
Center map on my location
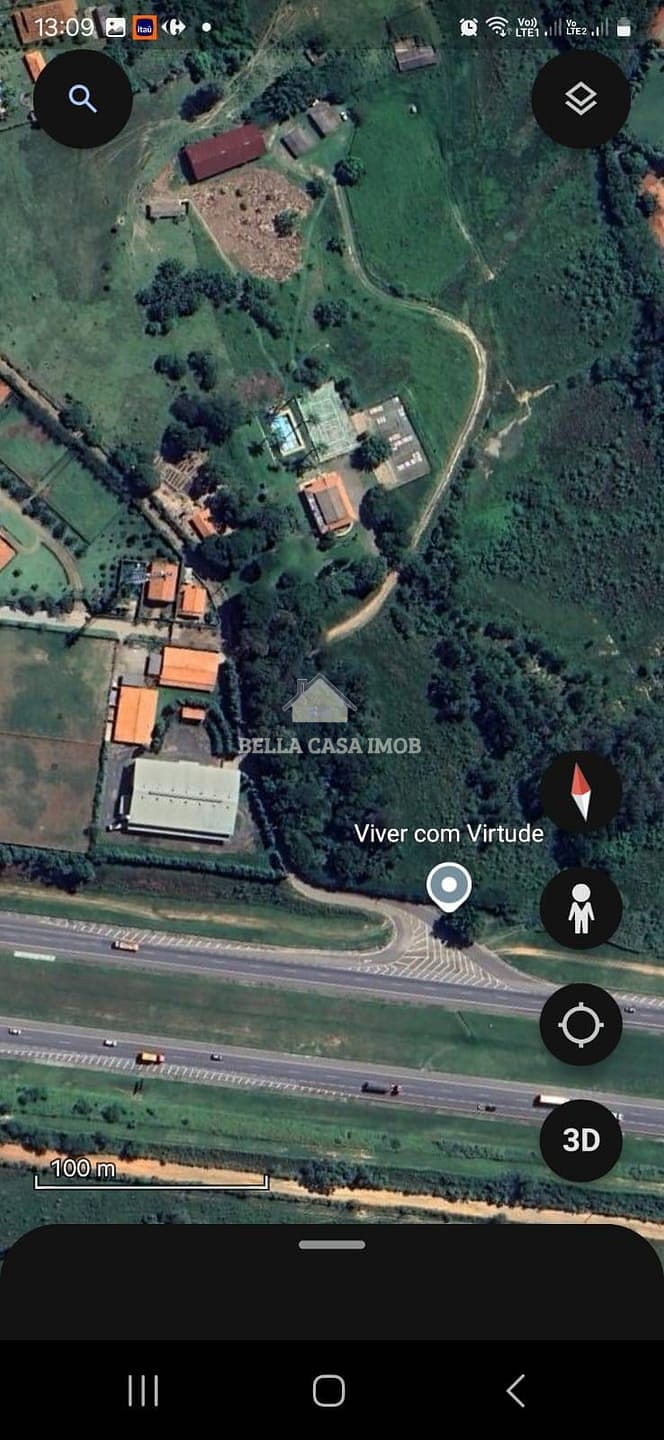[580, 1025]
